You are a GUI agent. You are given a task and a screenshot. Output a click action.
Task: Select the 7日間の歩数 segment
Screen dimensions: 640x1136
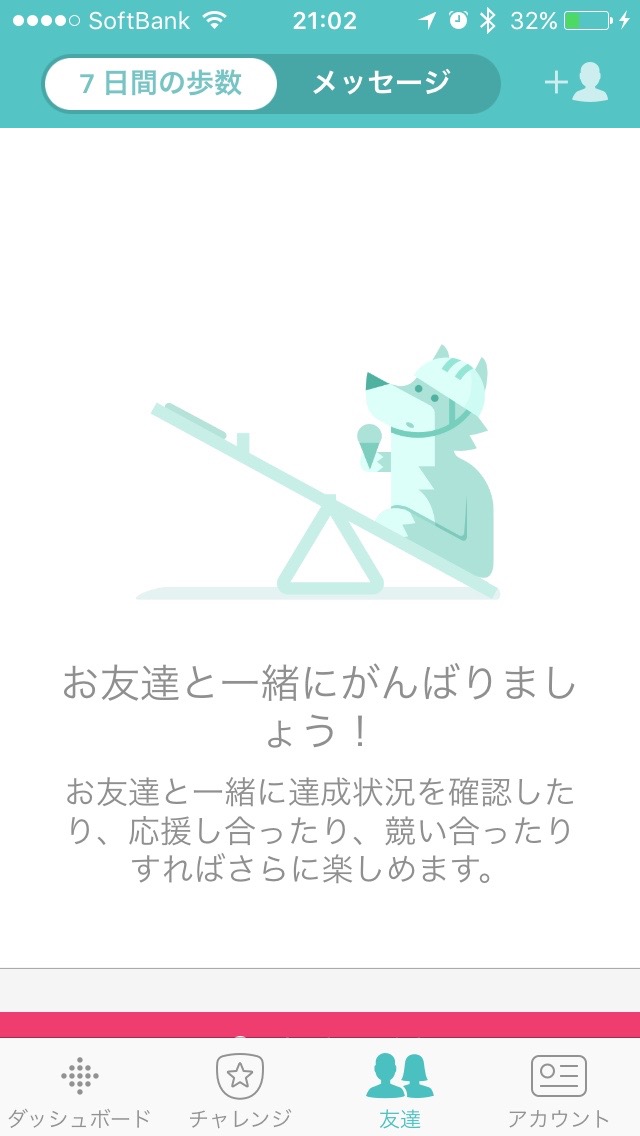(160, 83)
